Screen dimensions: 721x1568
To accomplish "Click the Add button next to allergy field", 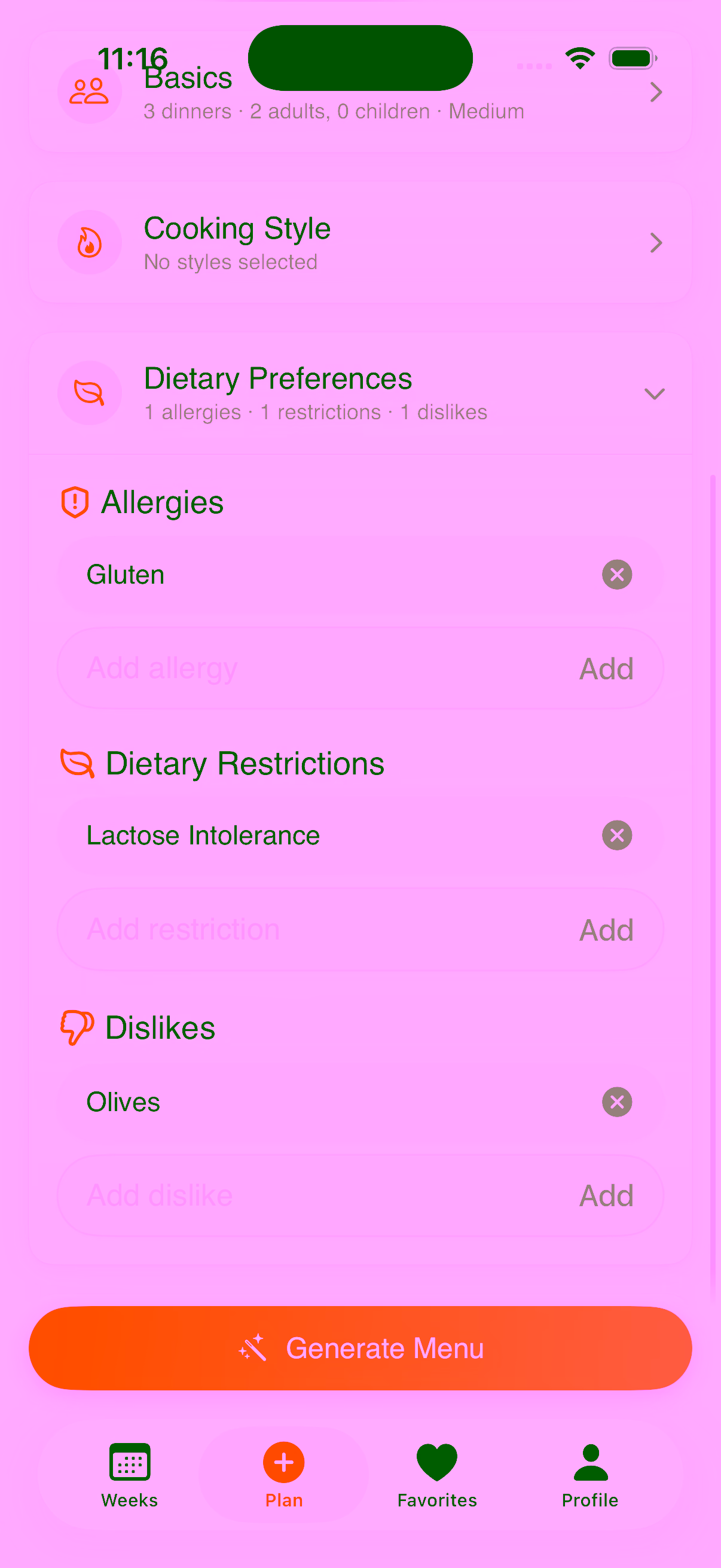I will [606, 668].
